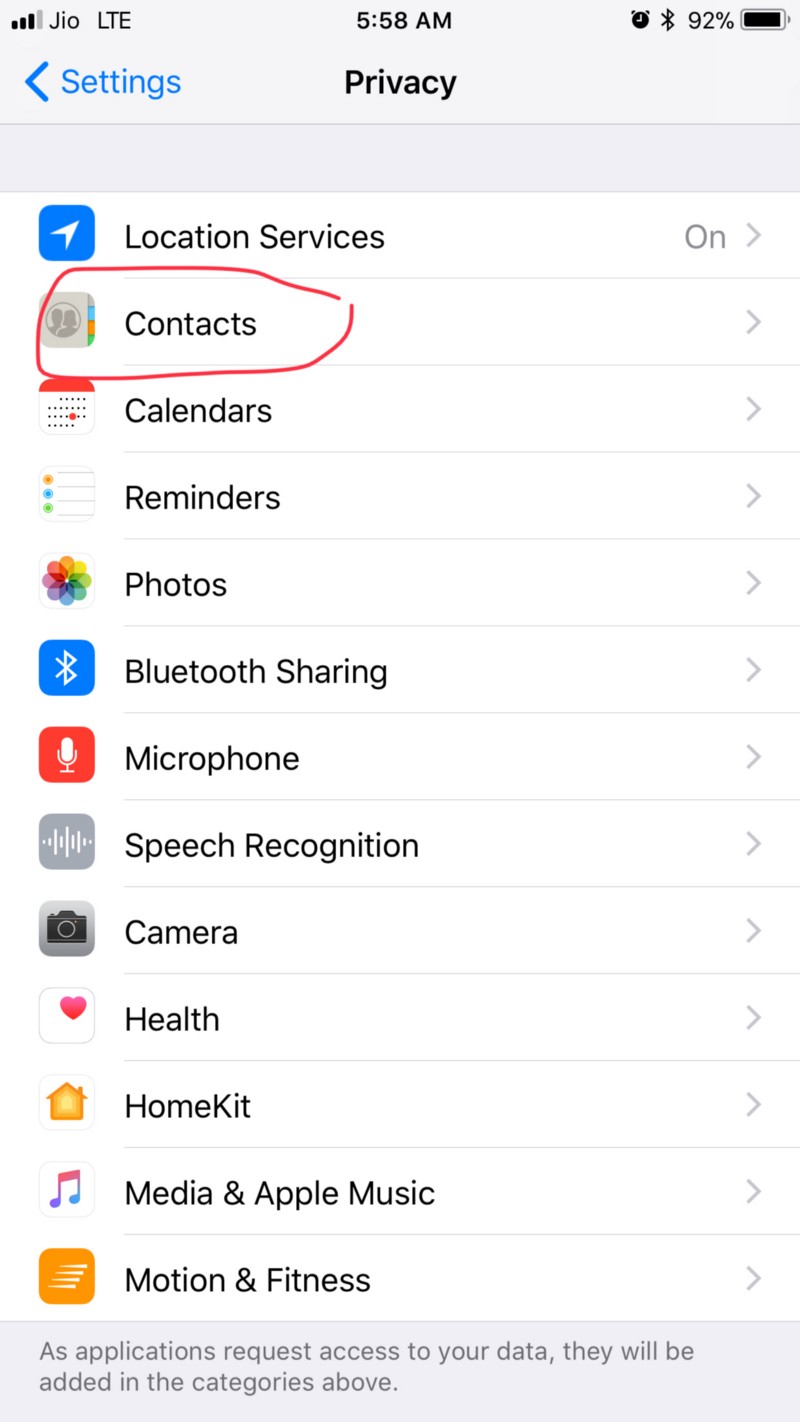Viewport: 800px width, 1422px height.
Task: Open Health privacy row
Action: coord(400,1019)
